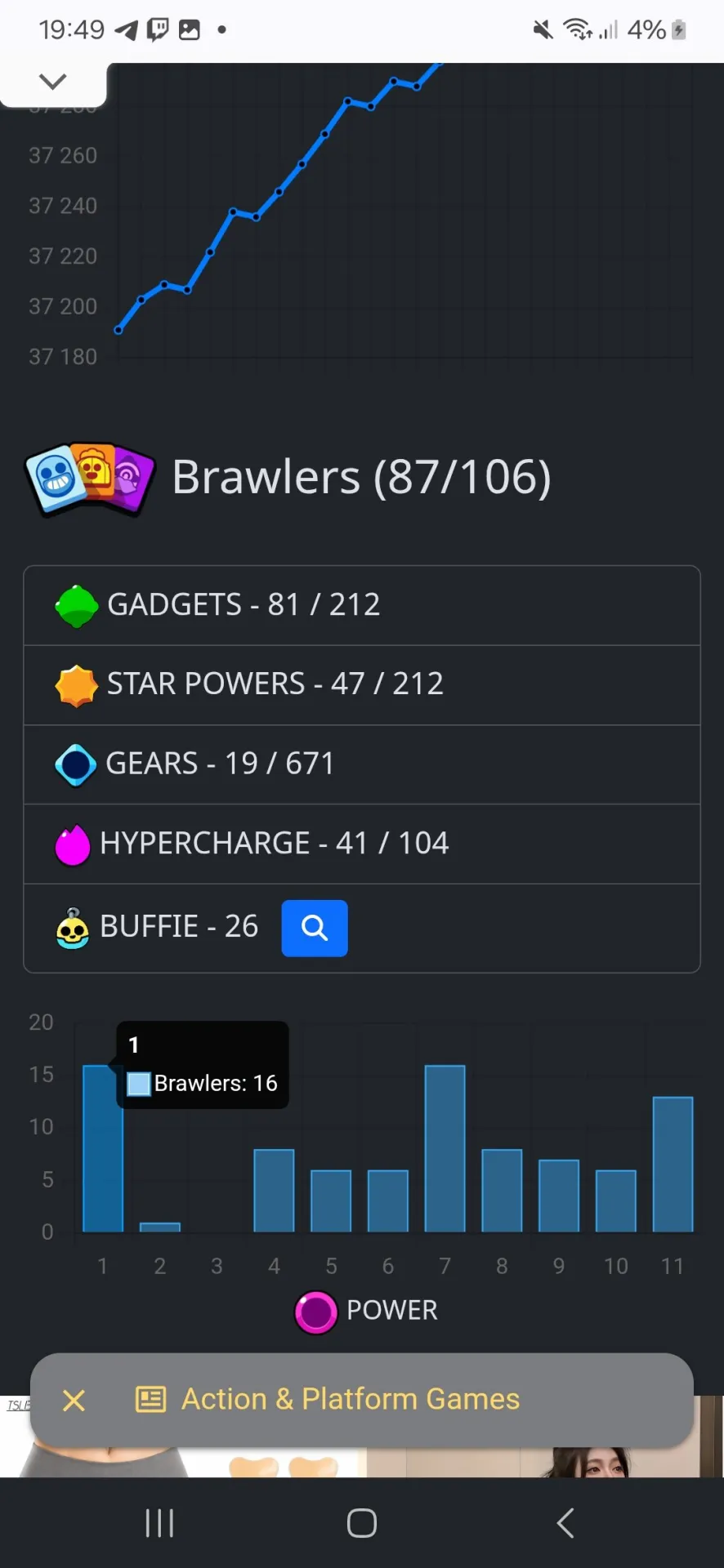The width and height of the screenshot is (724, 1568).
Task: Select the power level 11 bar
Action: tap(673, 1164)
